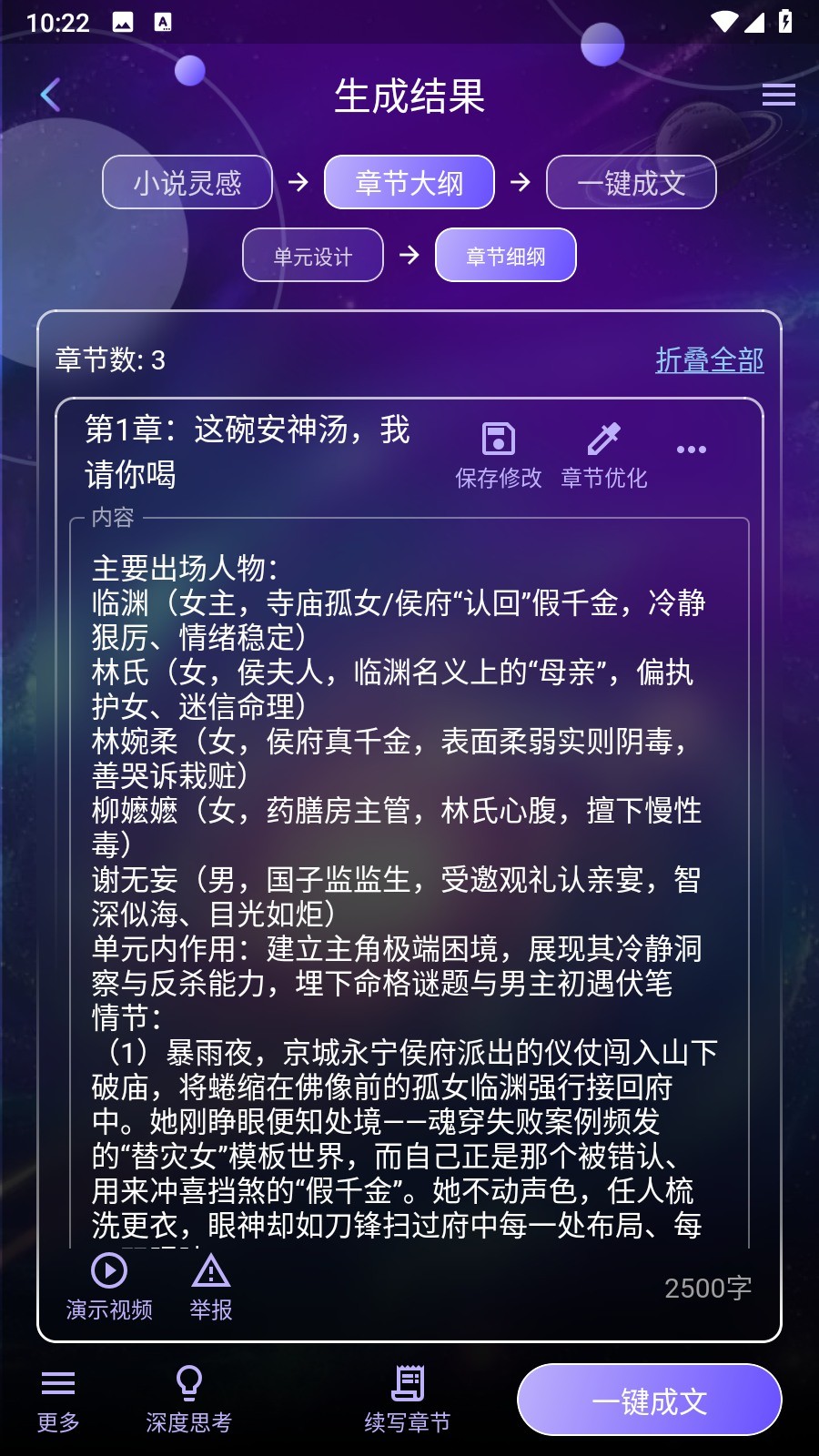Open the 更多 menu at bottom
Screen dimensions: 819x1456
58,1400
